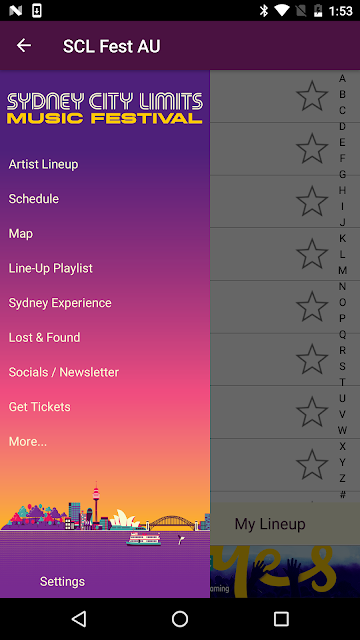Image resolution: width=360 pixels, height=640 pixels.
Task: Tap the back arrow in the app bar
Action: (x=24, y=45)
